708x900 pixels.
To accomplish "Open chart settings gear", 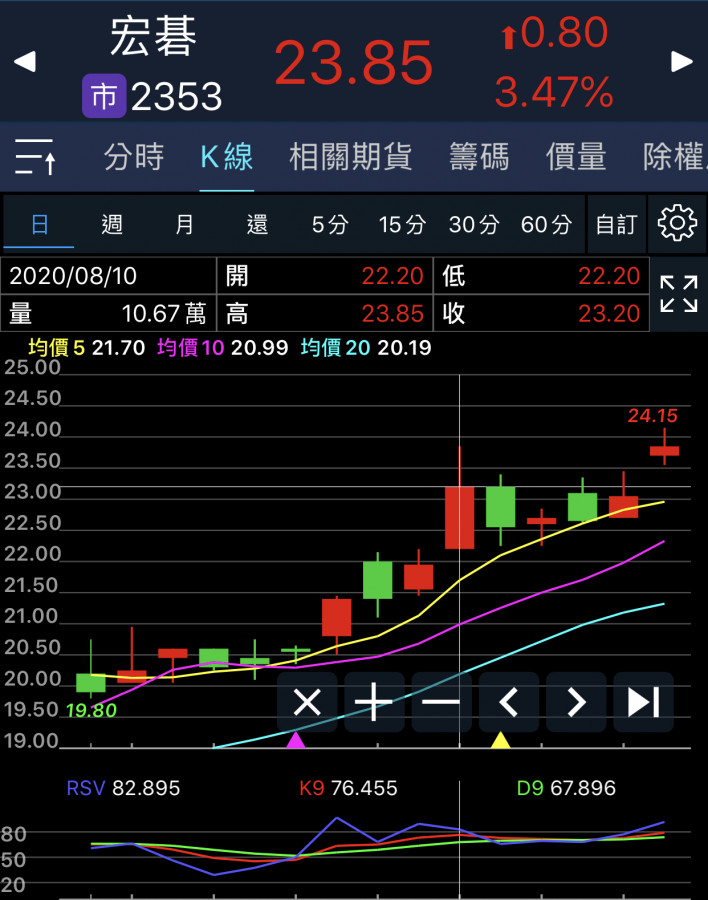I will (677, 223).
